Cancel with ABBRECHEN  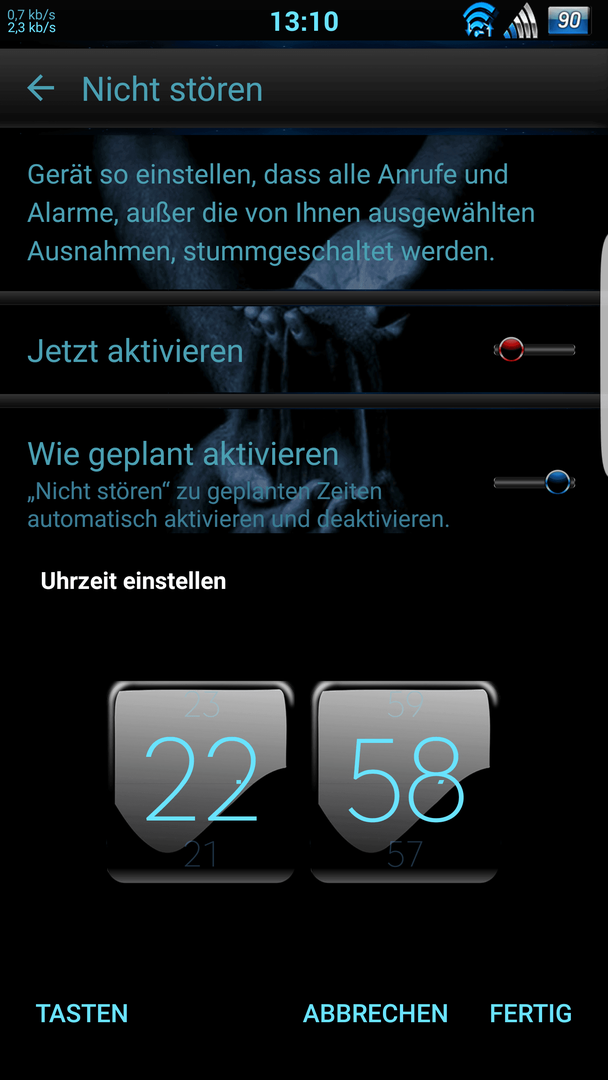[375, 1013]
